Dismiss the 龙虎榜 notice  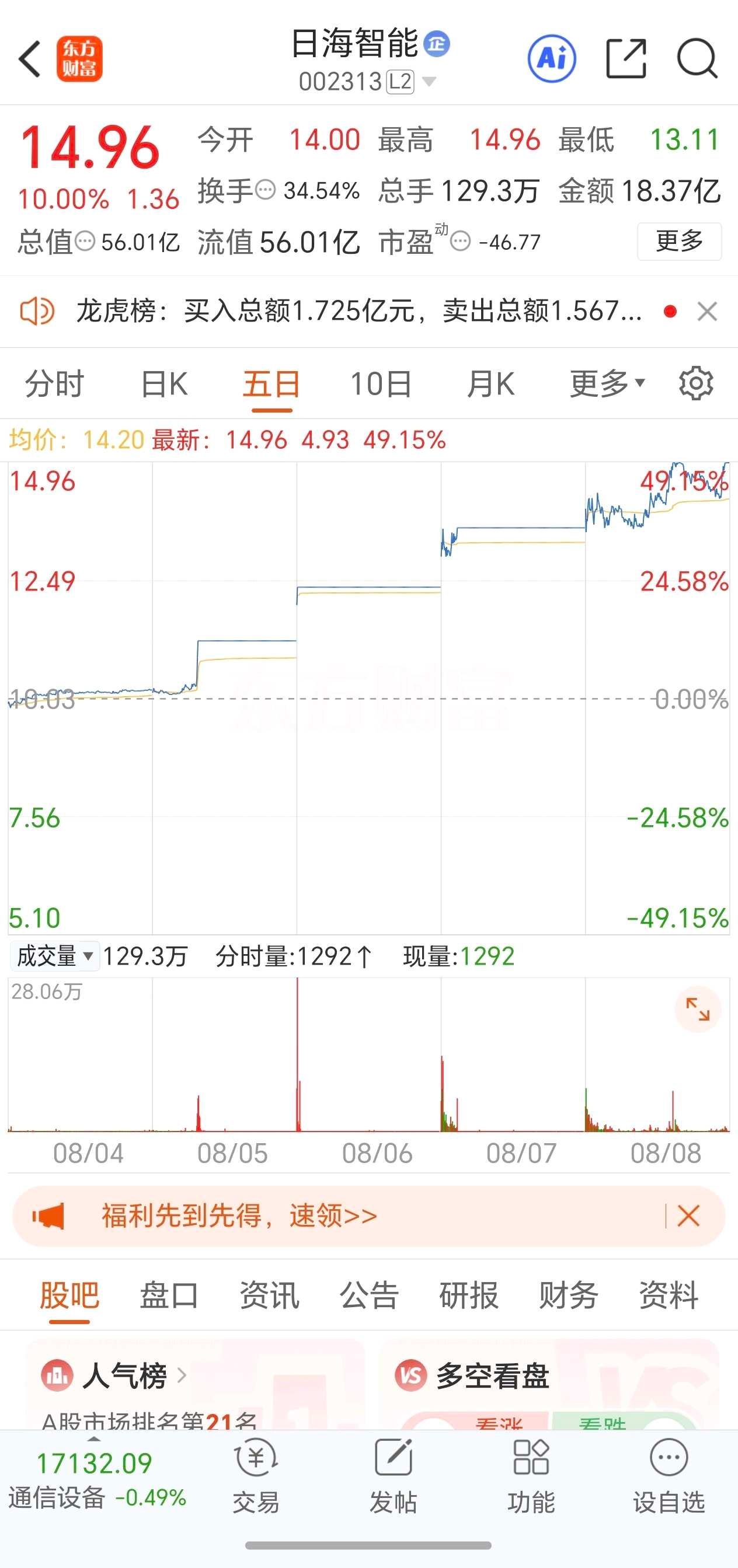pyautogui.click(x=707, y=312)
